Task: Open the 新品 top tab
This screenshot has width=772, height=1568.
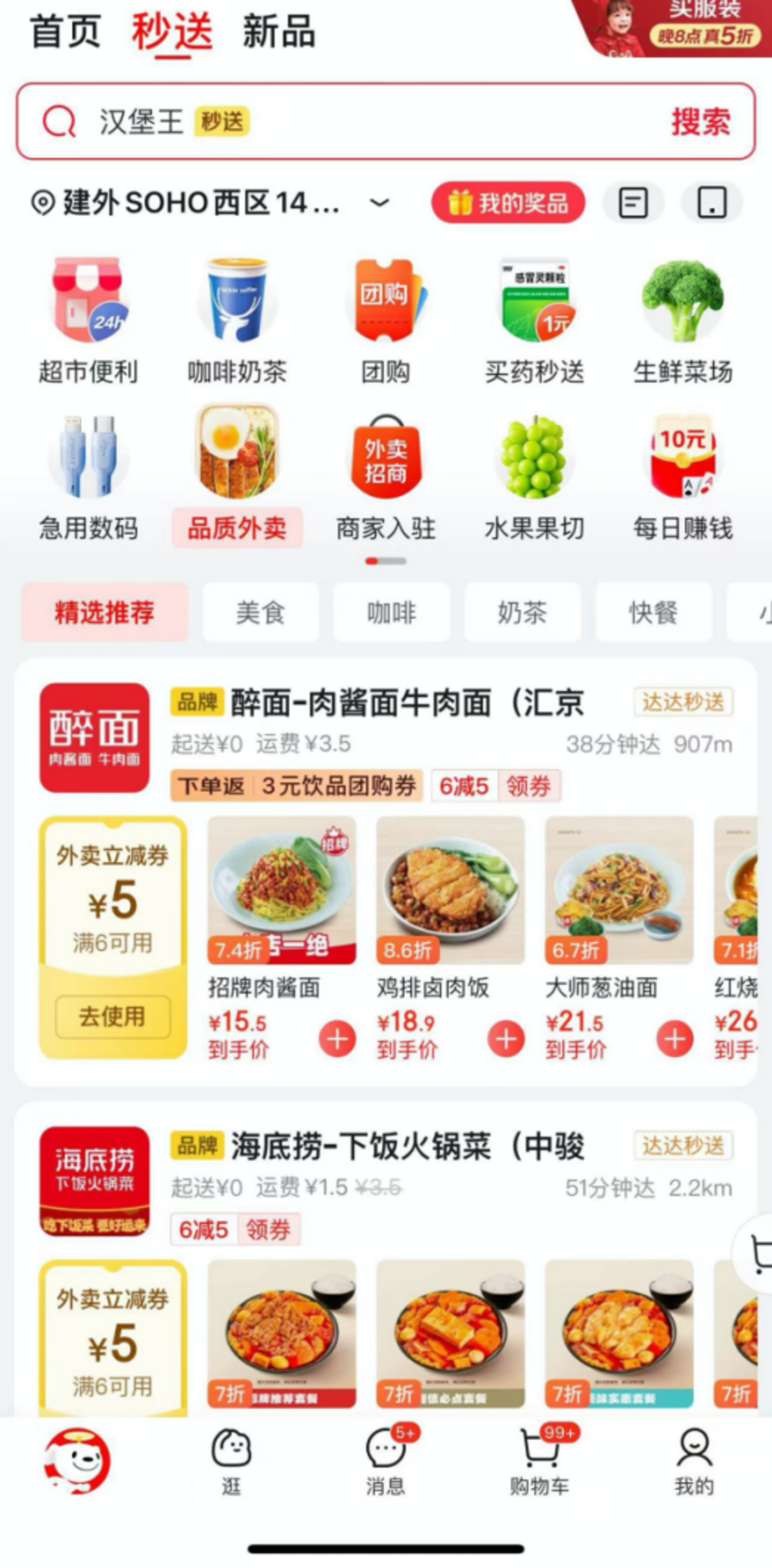Action: coord(279,32)
